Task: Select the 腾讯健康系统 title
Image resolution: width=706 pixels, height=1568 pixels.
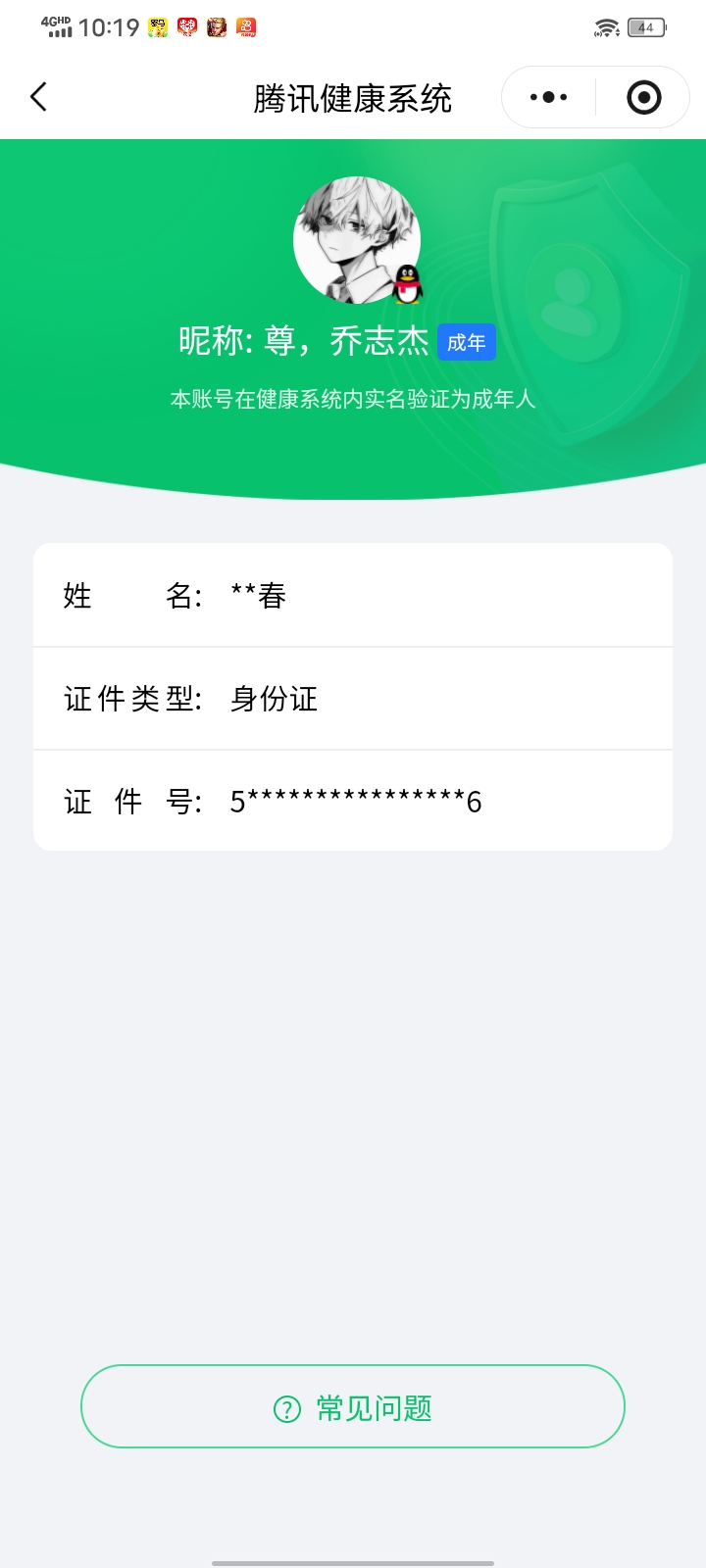Action: (x=351, y=97)
